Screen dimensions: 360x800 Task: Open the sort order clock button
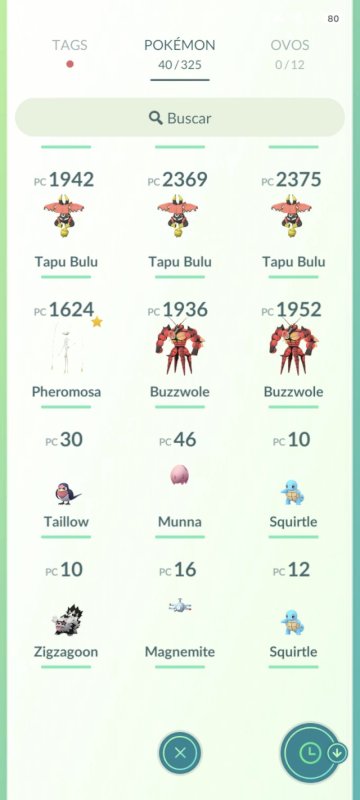310,753
